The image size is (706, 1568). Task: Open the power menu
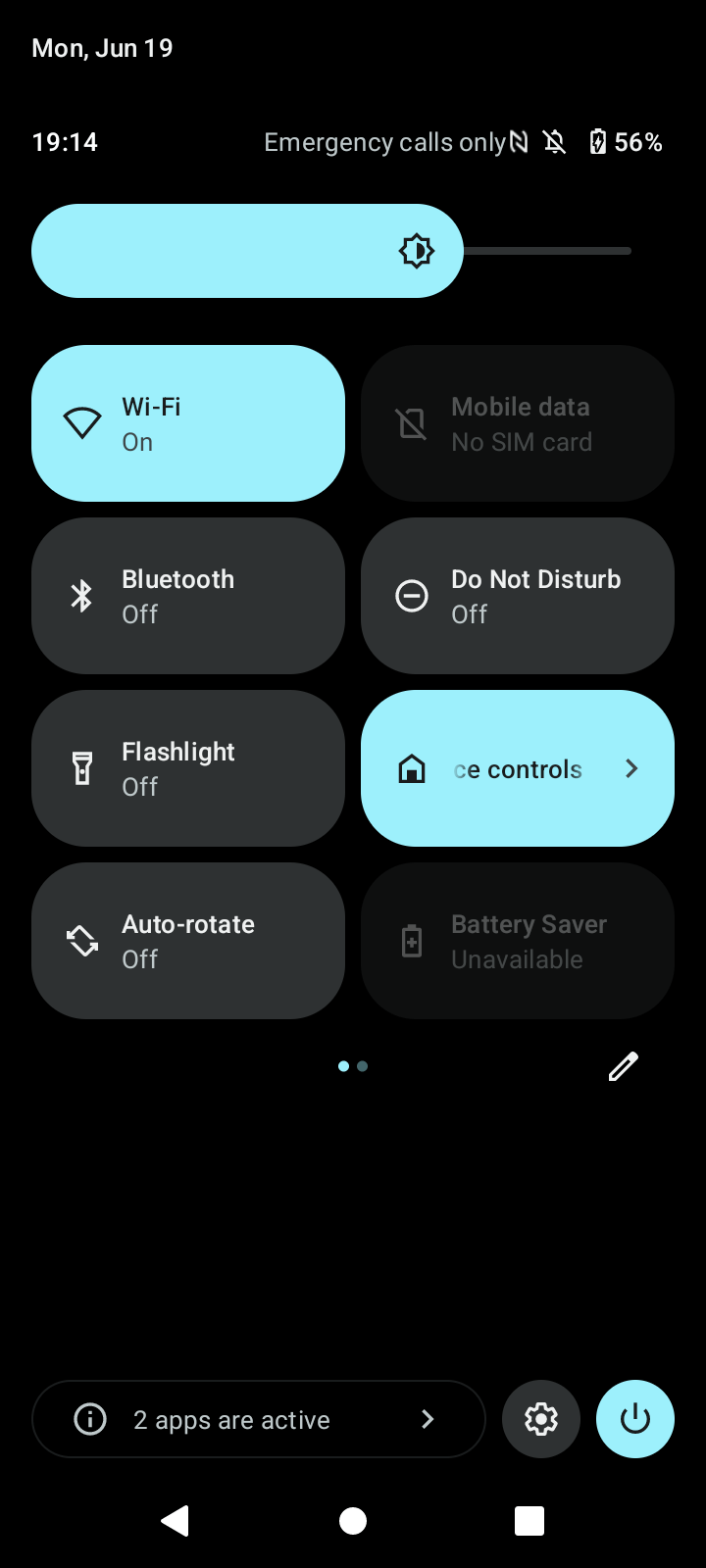click(634, 1419)
